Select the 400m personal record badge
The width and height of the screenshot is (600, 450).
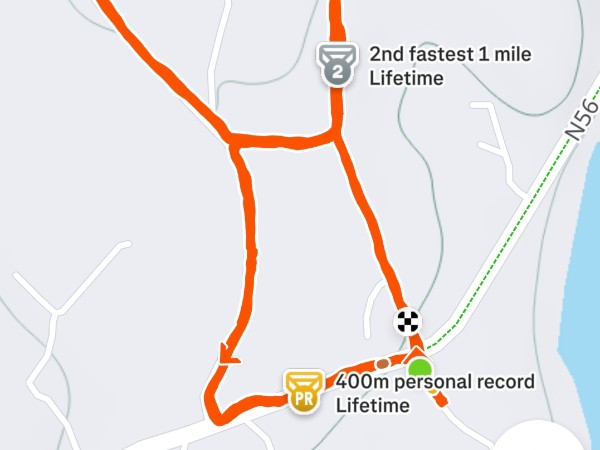click(x=304, y=391)
